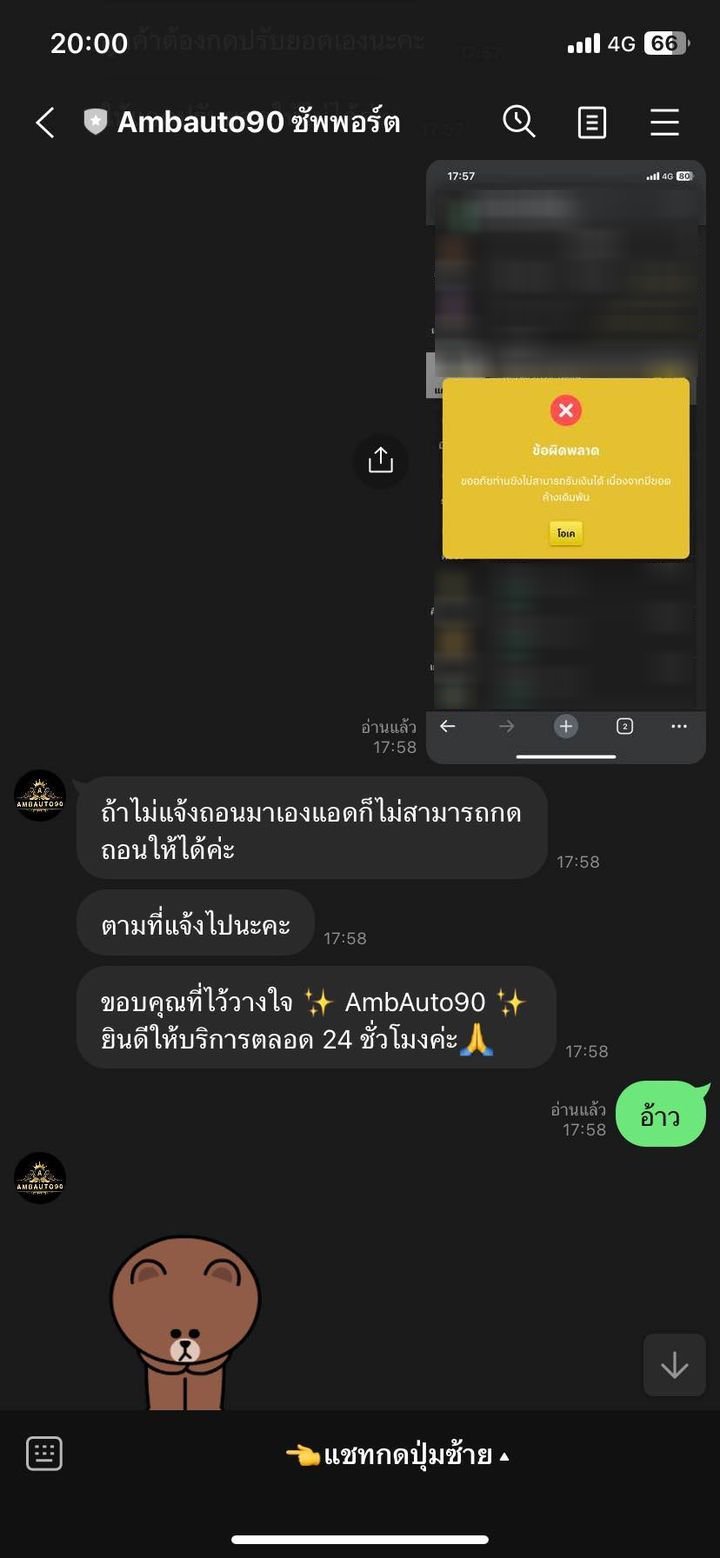This screenshot has height=1558, width=720.
Task: Expand the แชทกดปุ่มซ้าย menu
Action: [398, 1455]
